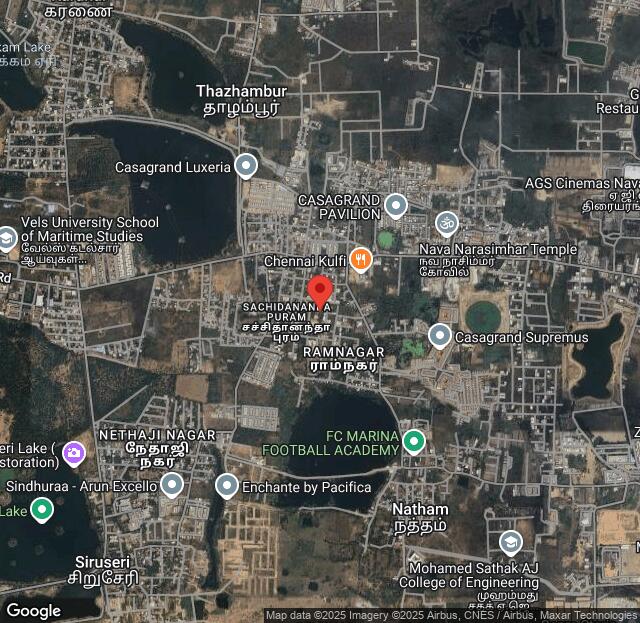640x623 pixels.
Task: Open the Mohamed Sathak AJ College marker
Action: 510,543
